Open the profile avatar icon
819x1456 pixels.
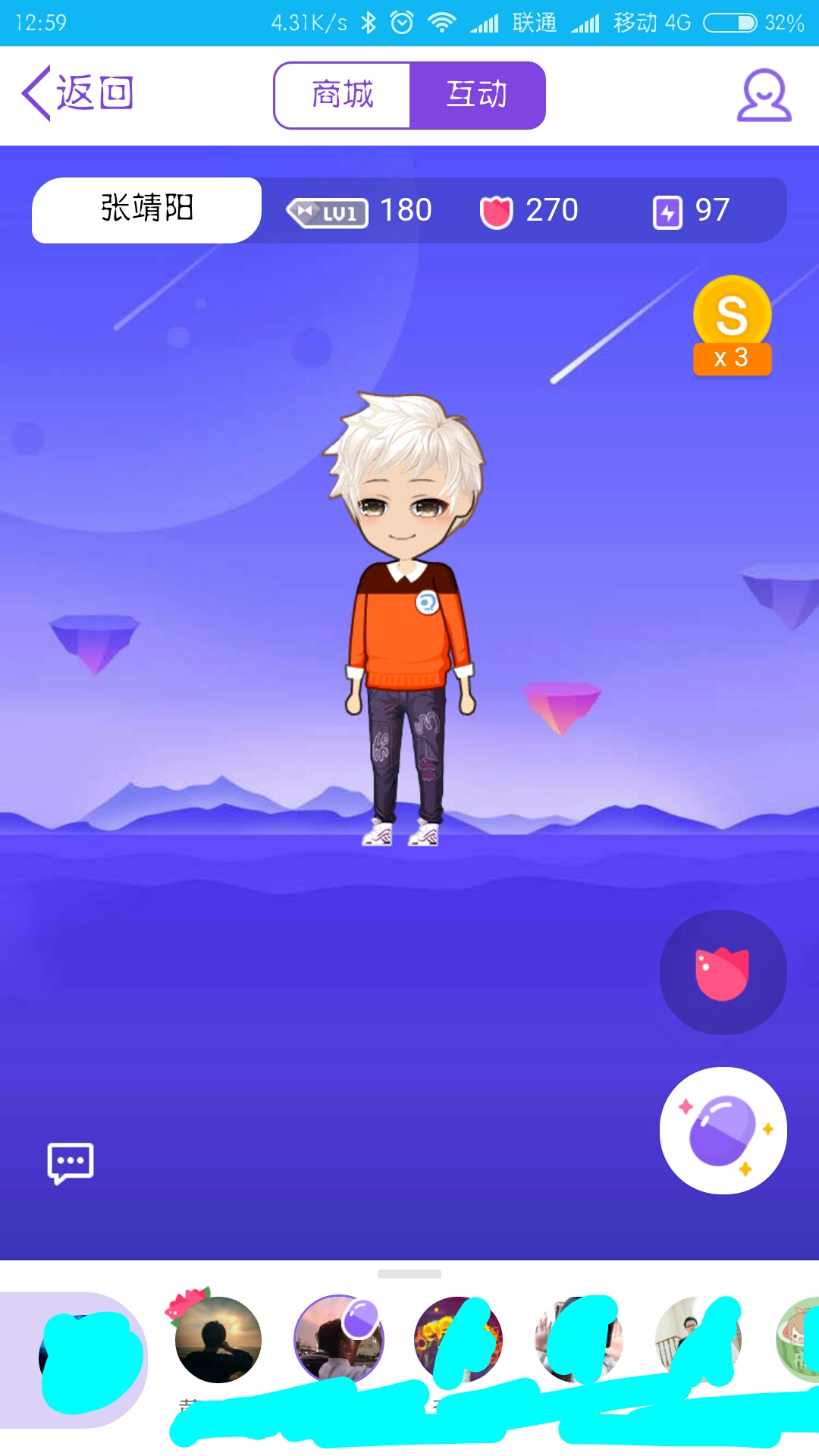tap(764, 96)
